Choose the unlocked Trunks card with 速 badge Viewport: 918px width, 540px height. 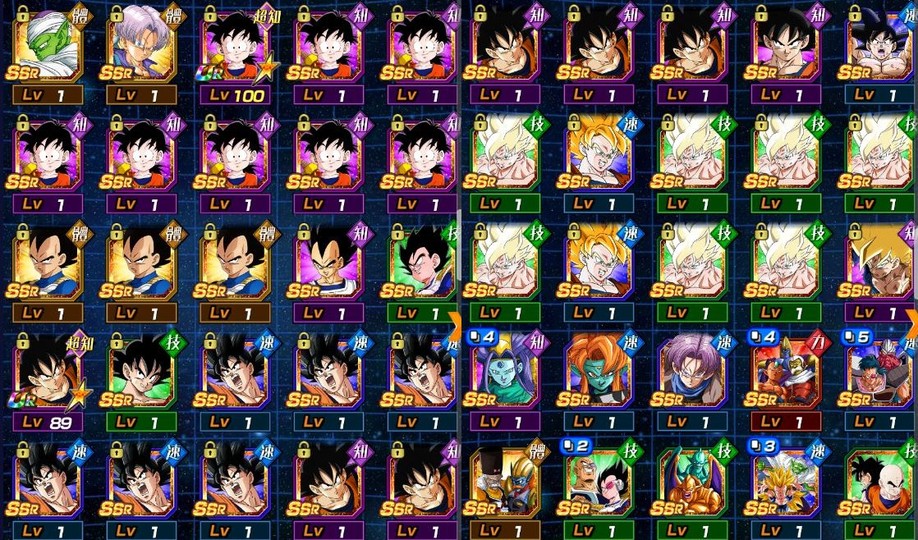(691, 371)
